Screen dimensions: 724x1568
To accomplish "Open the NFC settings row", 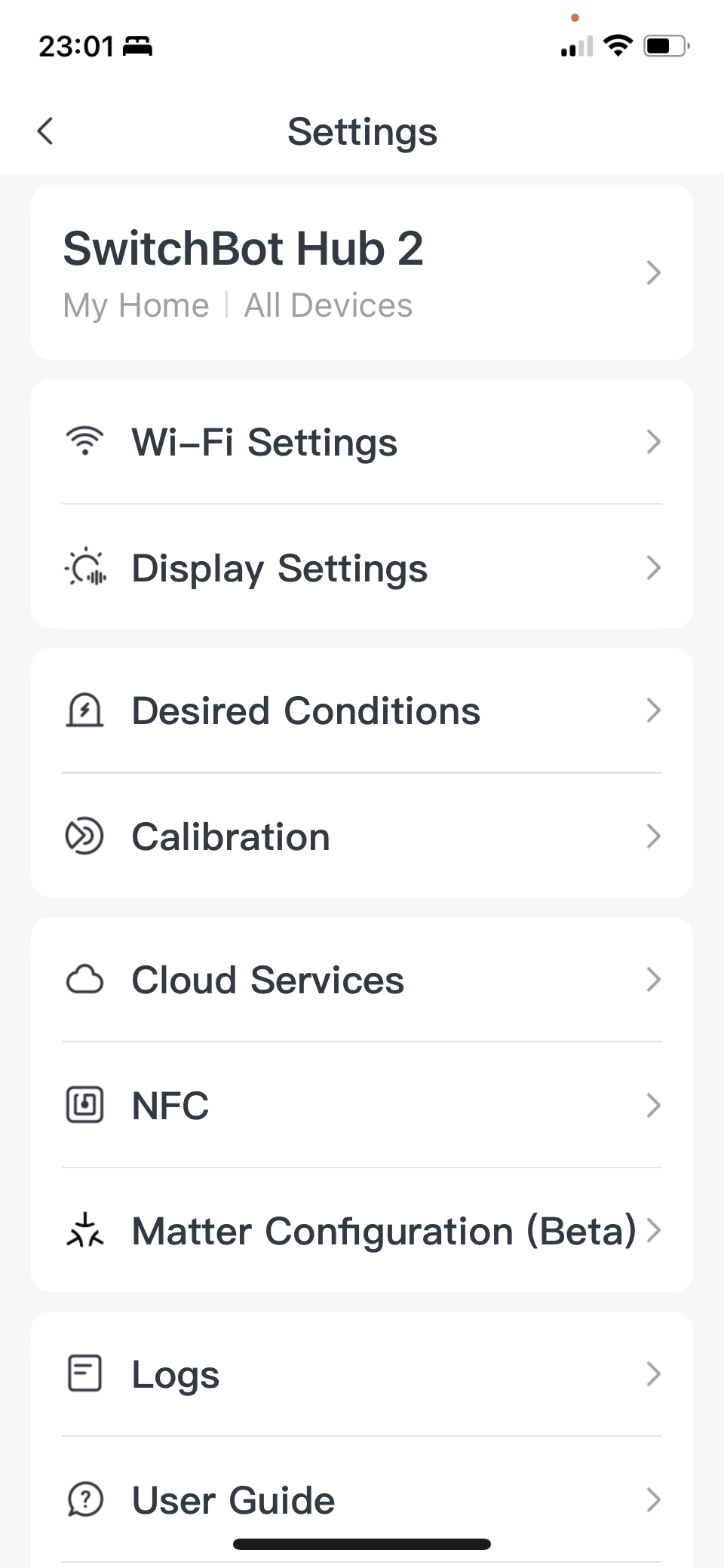I will click(x=362, y=1106).
